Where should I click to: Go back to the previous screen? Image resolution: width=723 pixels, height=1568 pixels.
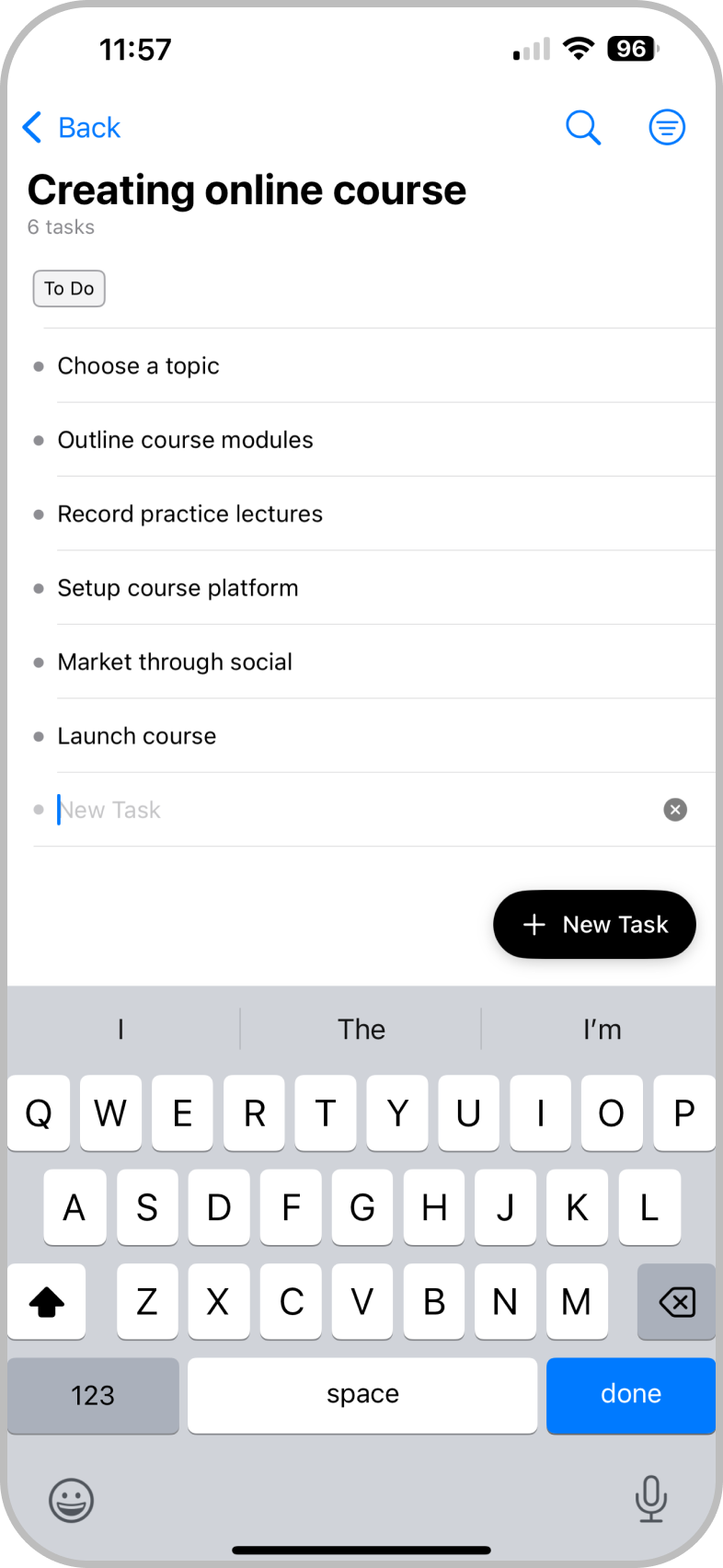72,128
